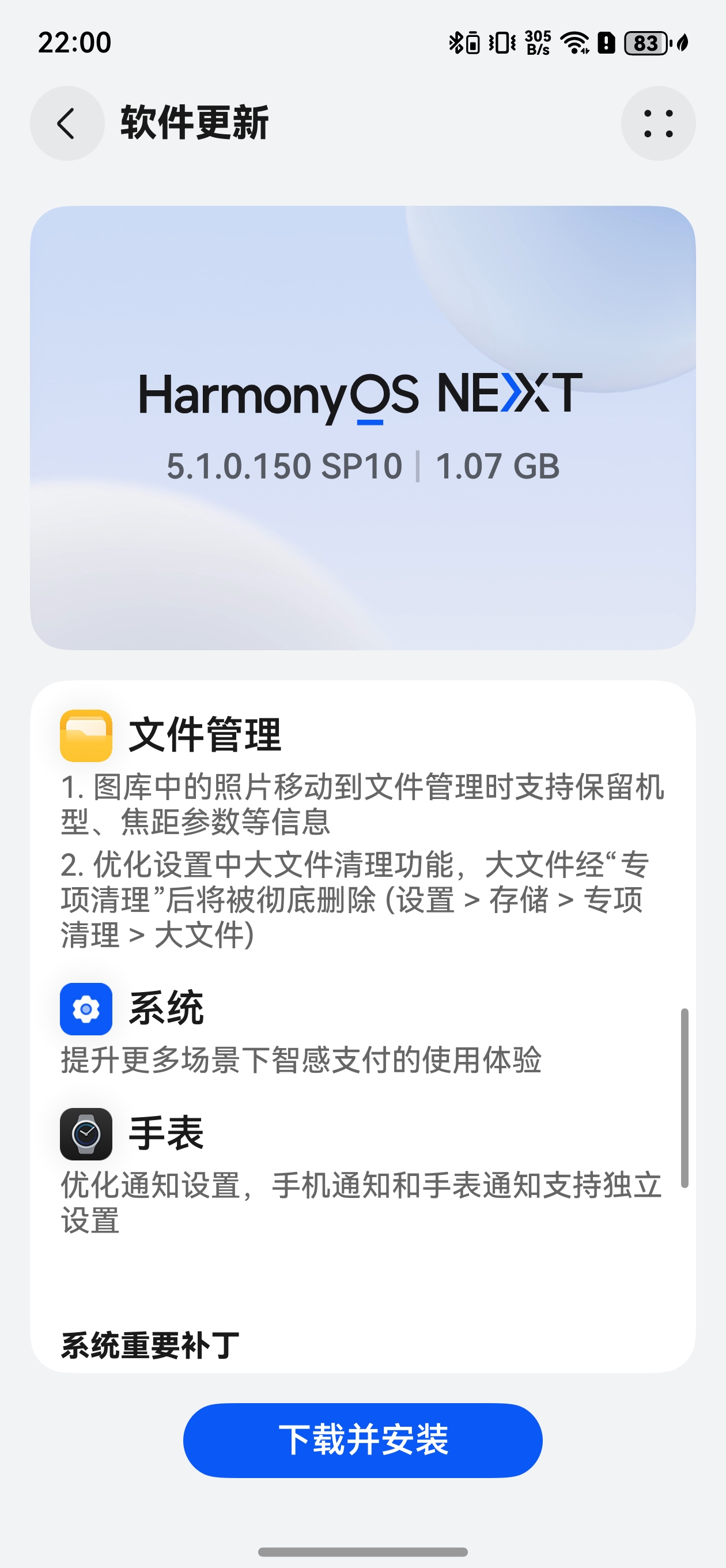Tap 下载并安装 to start the update
Viewport: 726px width, 1568px height.
coord(362,1439)
